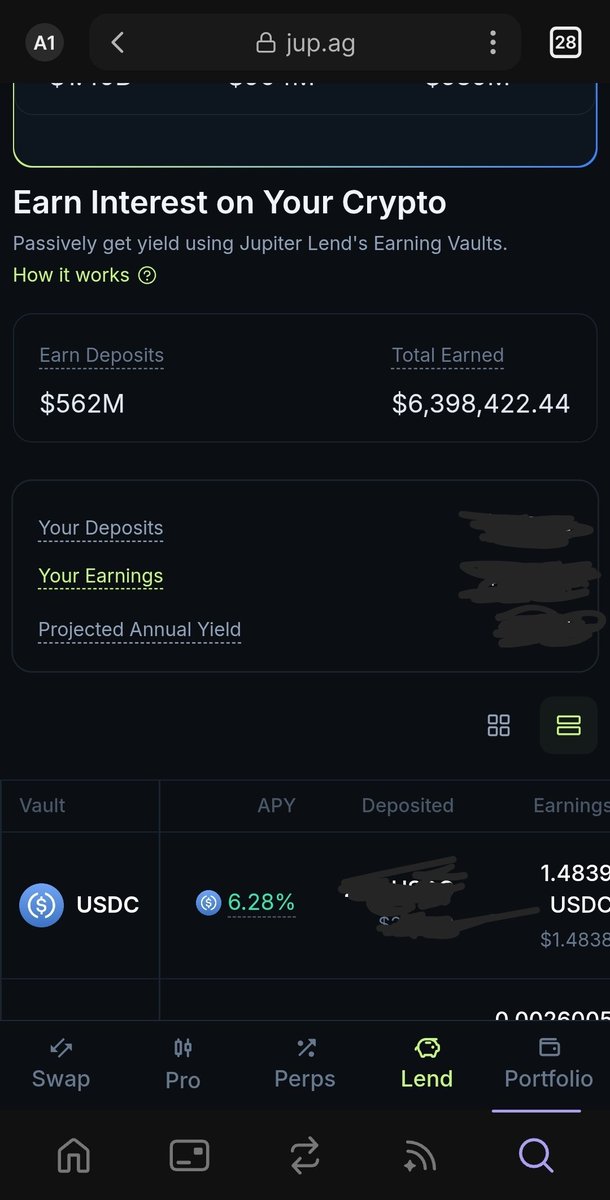Open the Portfolio tab
The image size is (610, 1200).
click(548, 1063)
